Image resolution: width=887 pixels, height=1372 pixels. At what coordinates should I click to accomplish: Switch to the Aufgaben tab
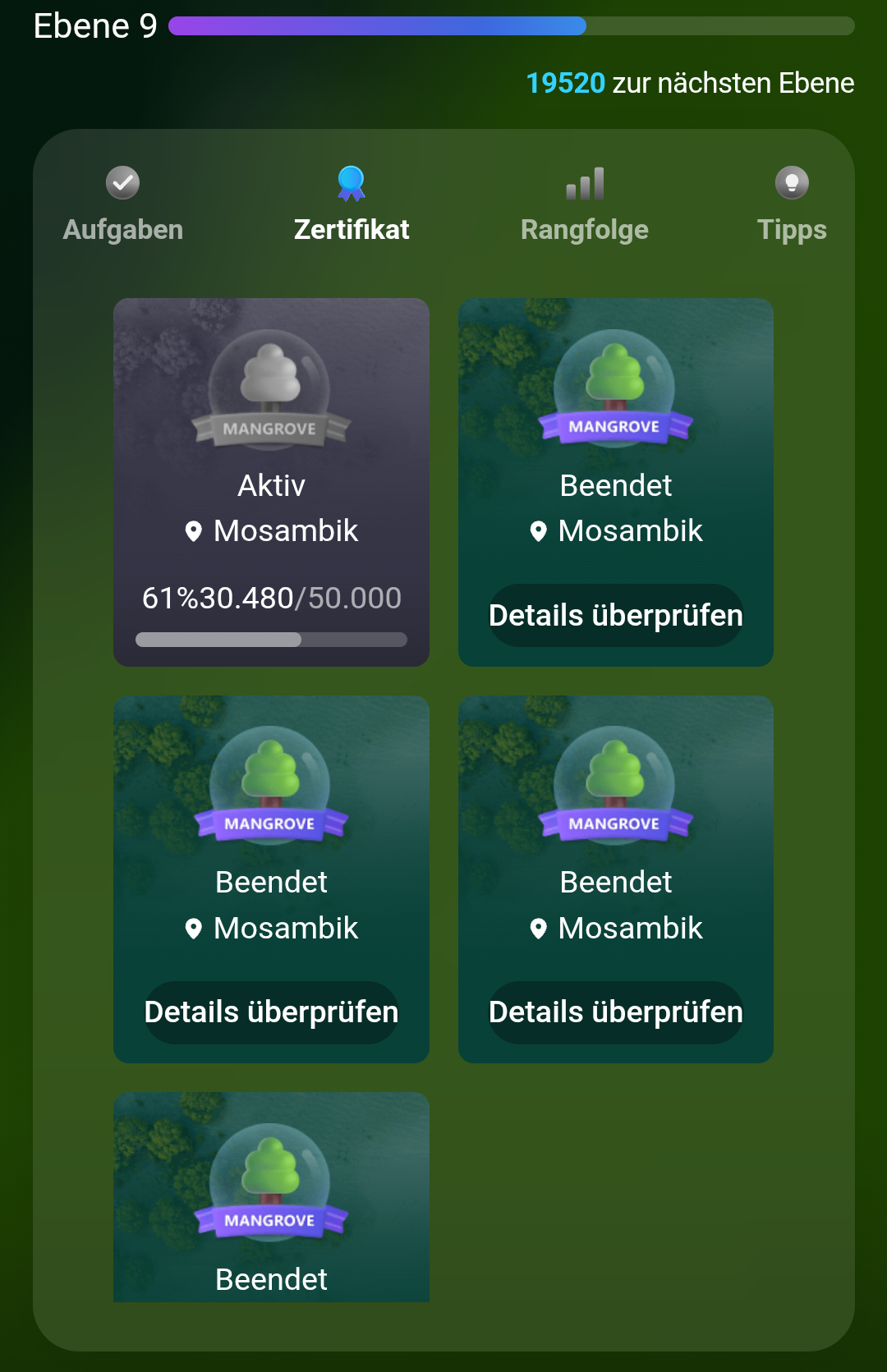(123, 205)
